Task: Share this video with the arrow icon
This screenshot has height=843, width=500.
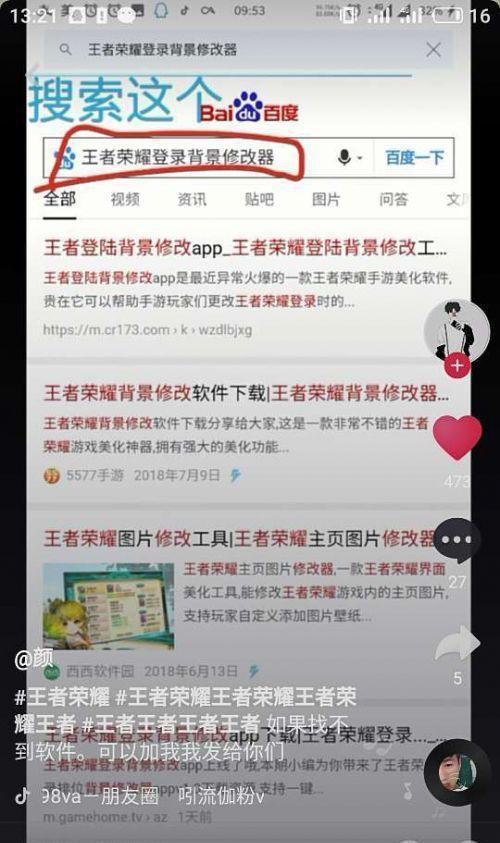Action: tap(457, 644)
